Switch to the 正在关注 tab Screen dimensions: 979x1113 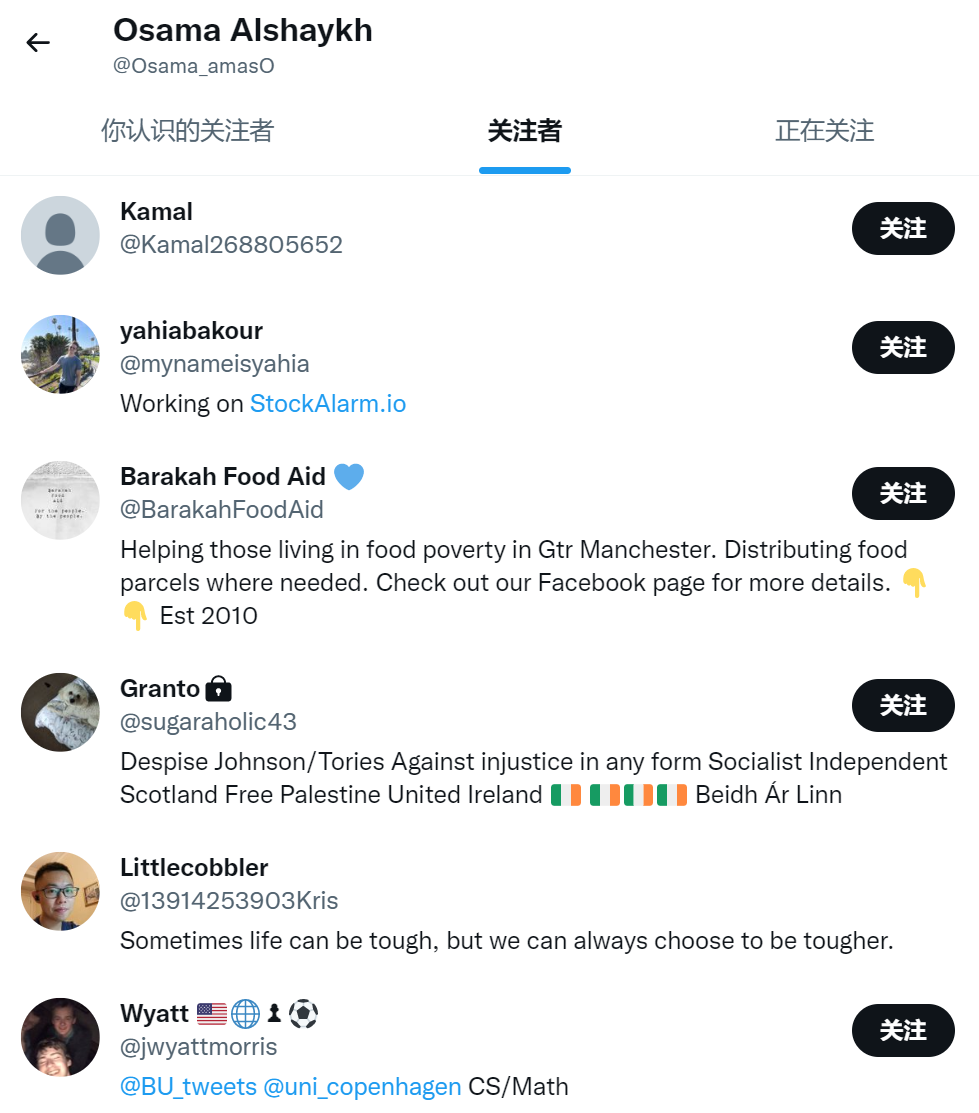click(824, 131)
